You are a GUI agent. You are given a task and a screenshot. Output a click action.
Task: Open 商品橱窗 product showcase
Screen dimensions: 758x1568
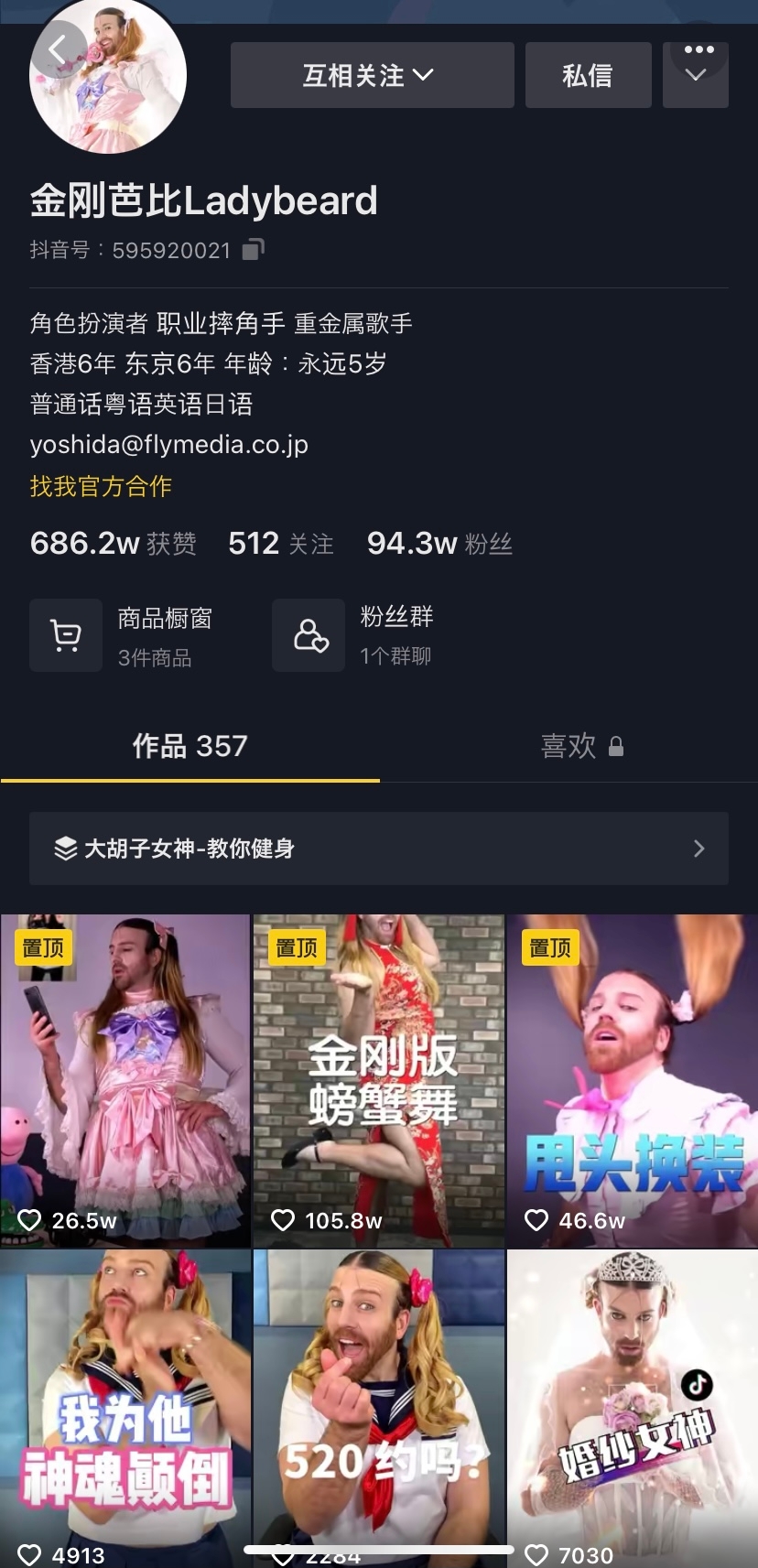[124, 635]
